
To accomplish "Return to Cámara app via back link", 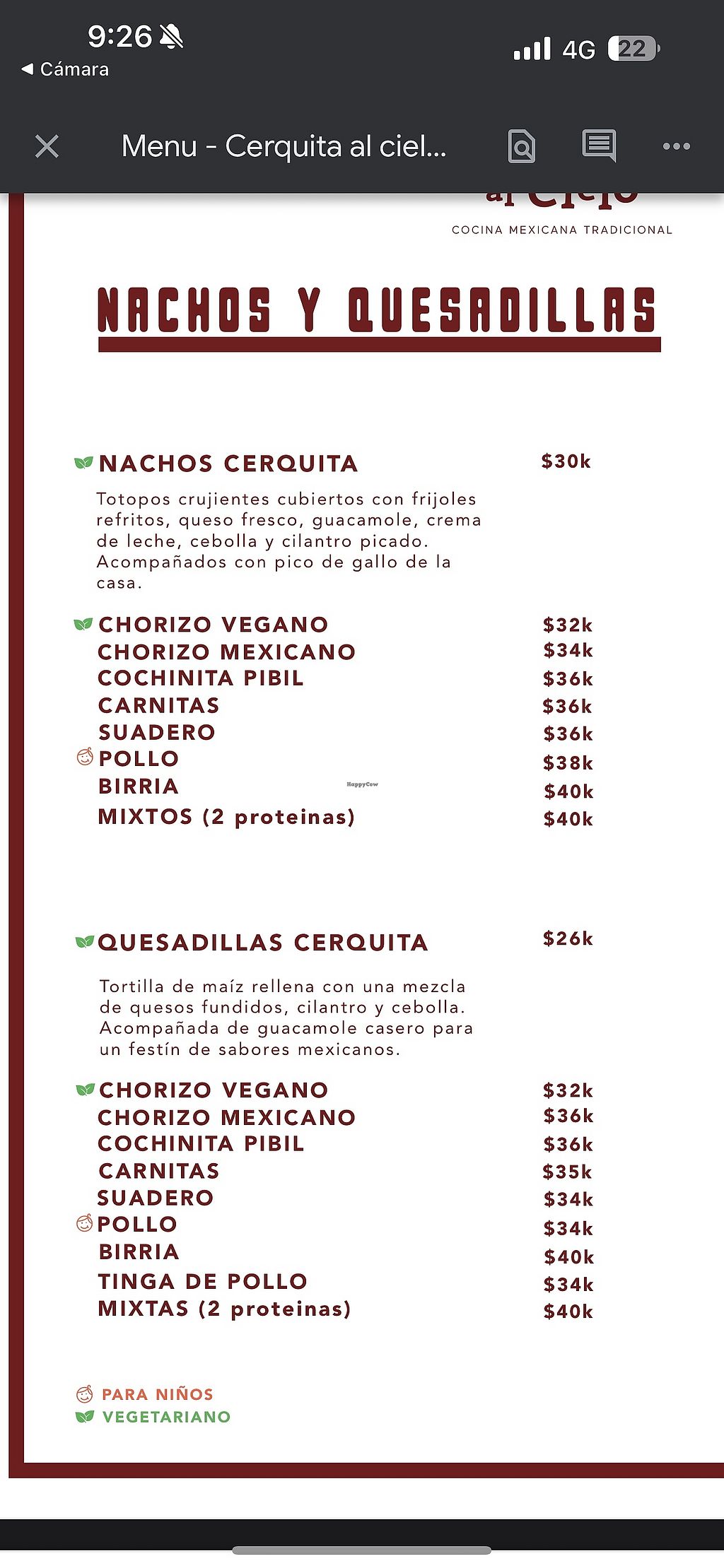I will 65,69.
